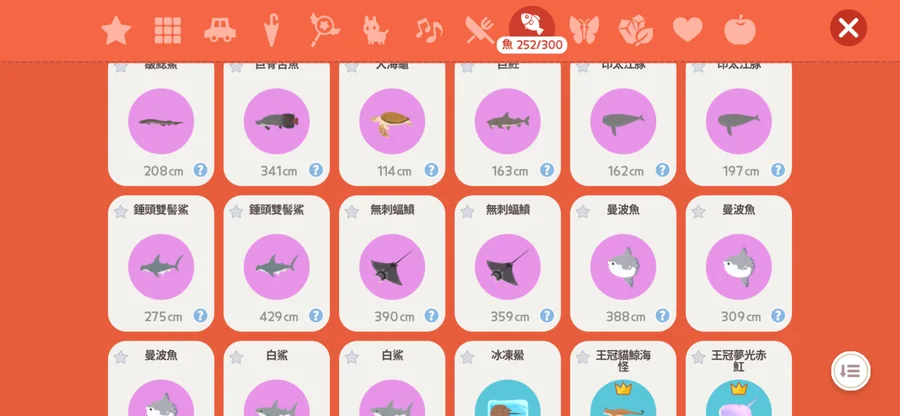Open the vehicles car tab
Screen dimensions: 900x416
tap(220, 30)
